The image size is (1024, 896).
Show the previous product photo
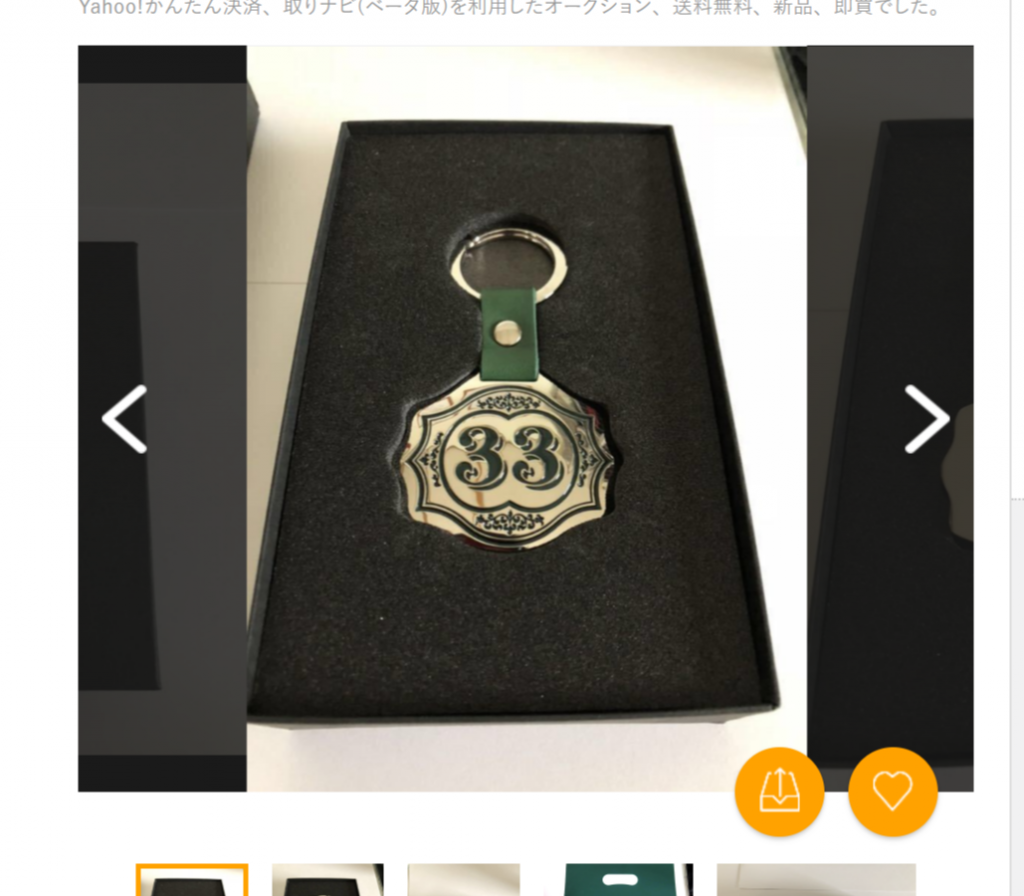[125, 419]
